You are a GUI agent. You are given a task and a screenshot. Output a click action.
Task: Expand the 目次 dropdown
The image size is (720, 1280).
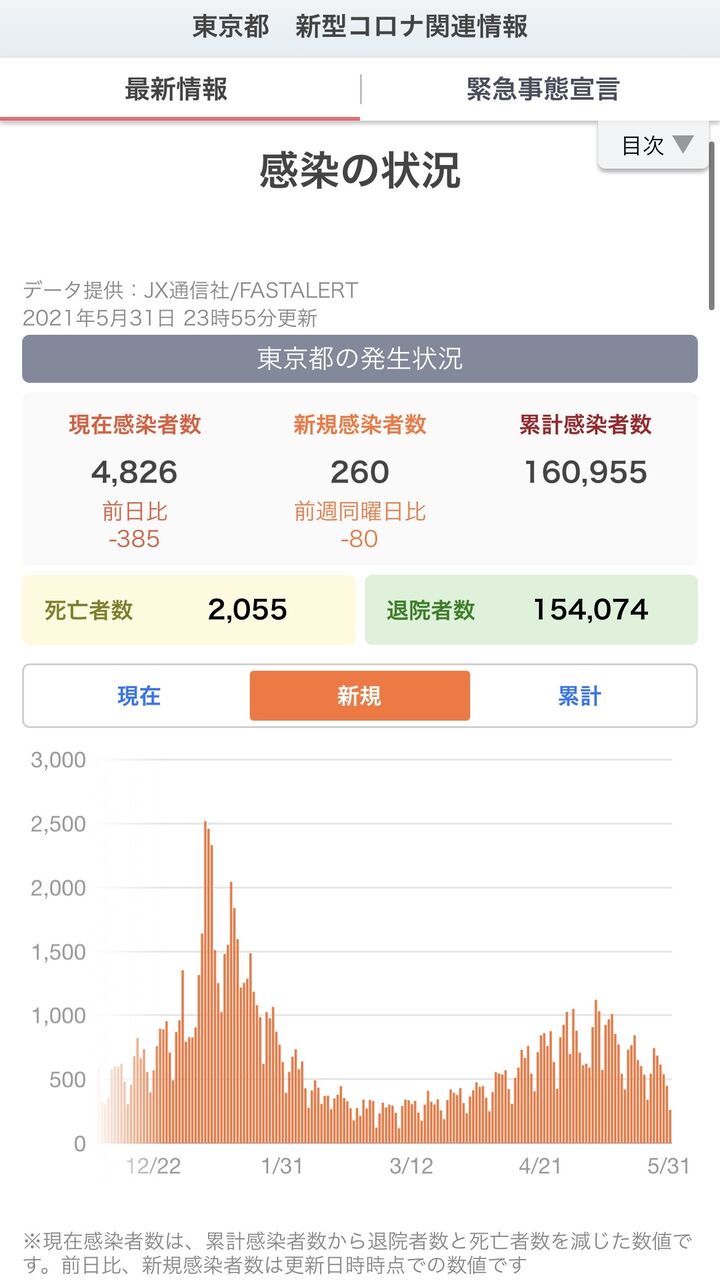tap(657, 145)
